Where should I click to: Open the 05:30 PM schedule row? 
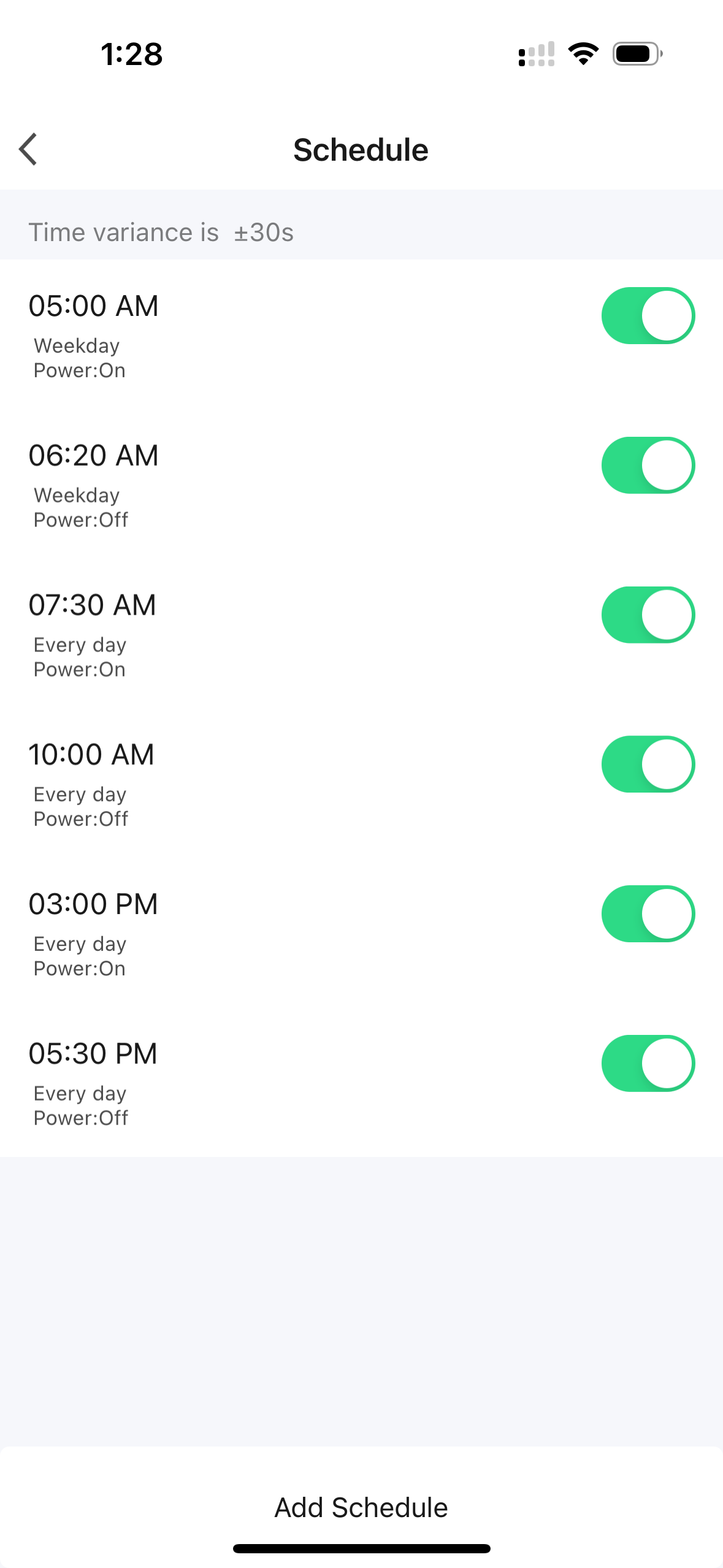(245, 1083)
